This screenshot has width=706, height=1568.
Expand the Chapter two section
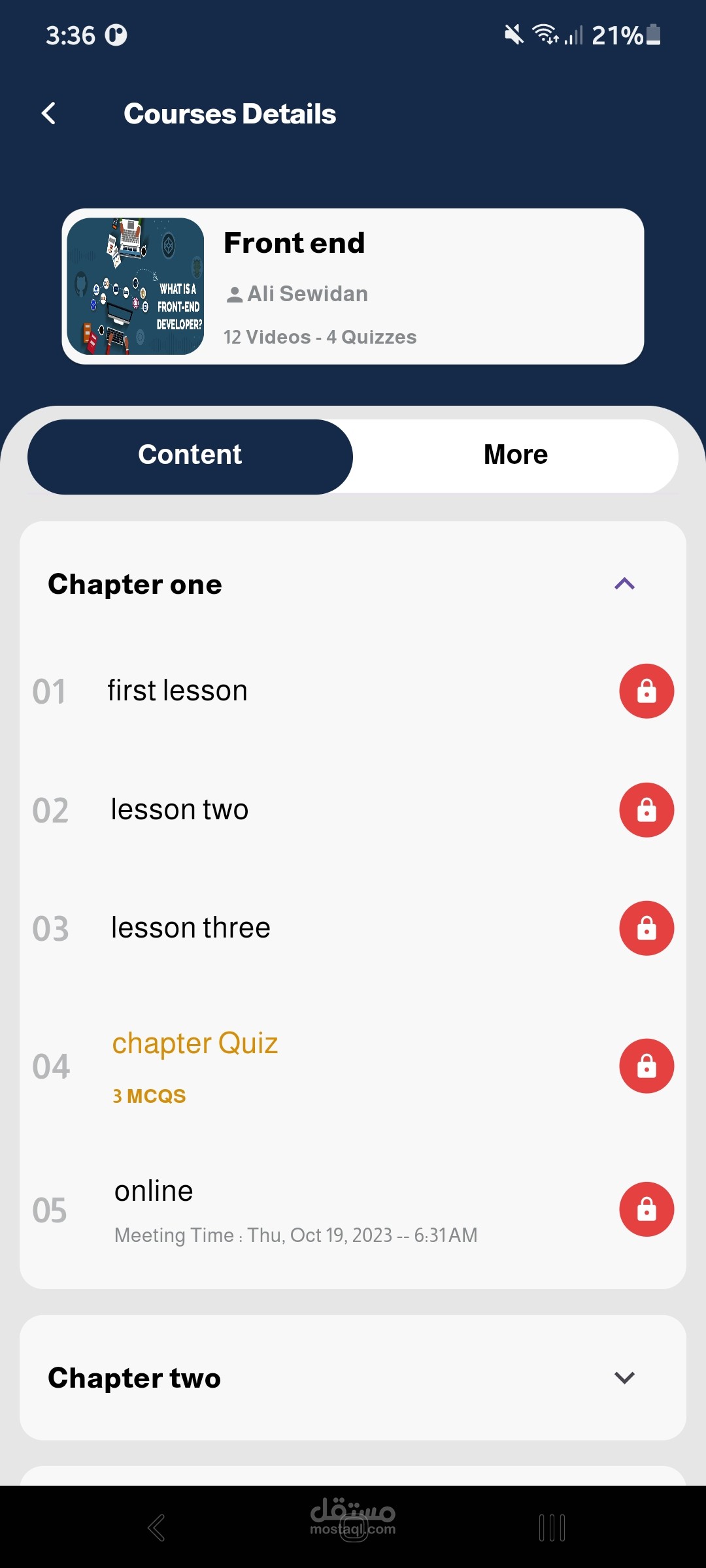tap(624, 1378)
